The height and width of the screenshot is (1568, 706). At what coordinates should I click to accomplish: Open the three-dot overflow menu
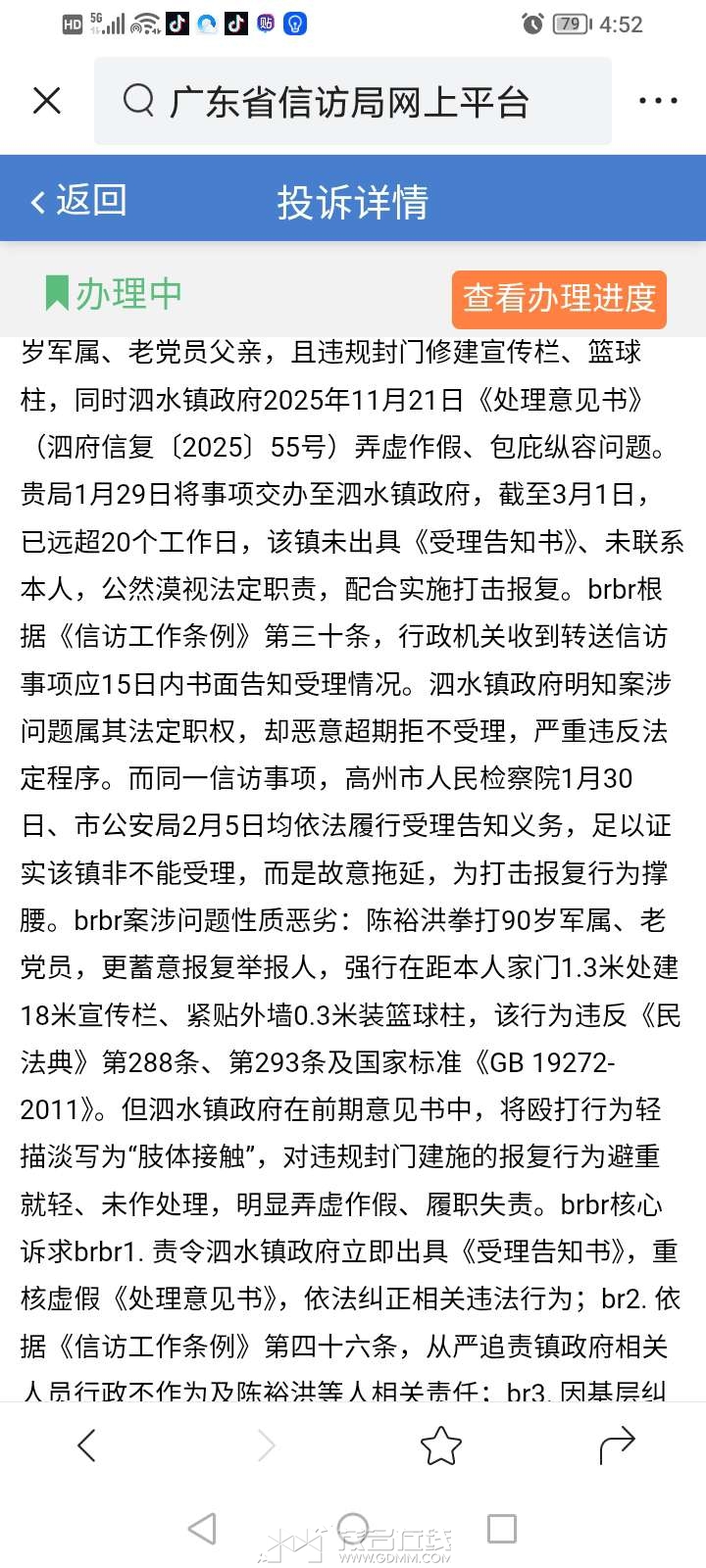tap(657, 101)
